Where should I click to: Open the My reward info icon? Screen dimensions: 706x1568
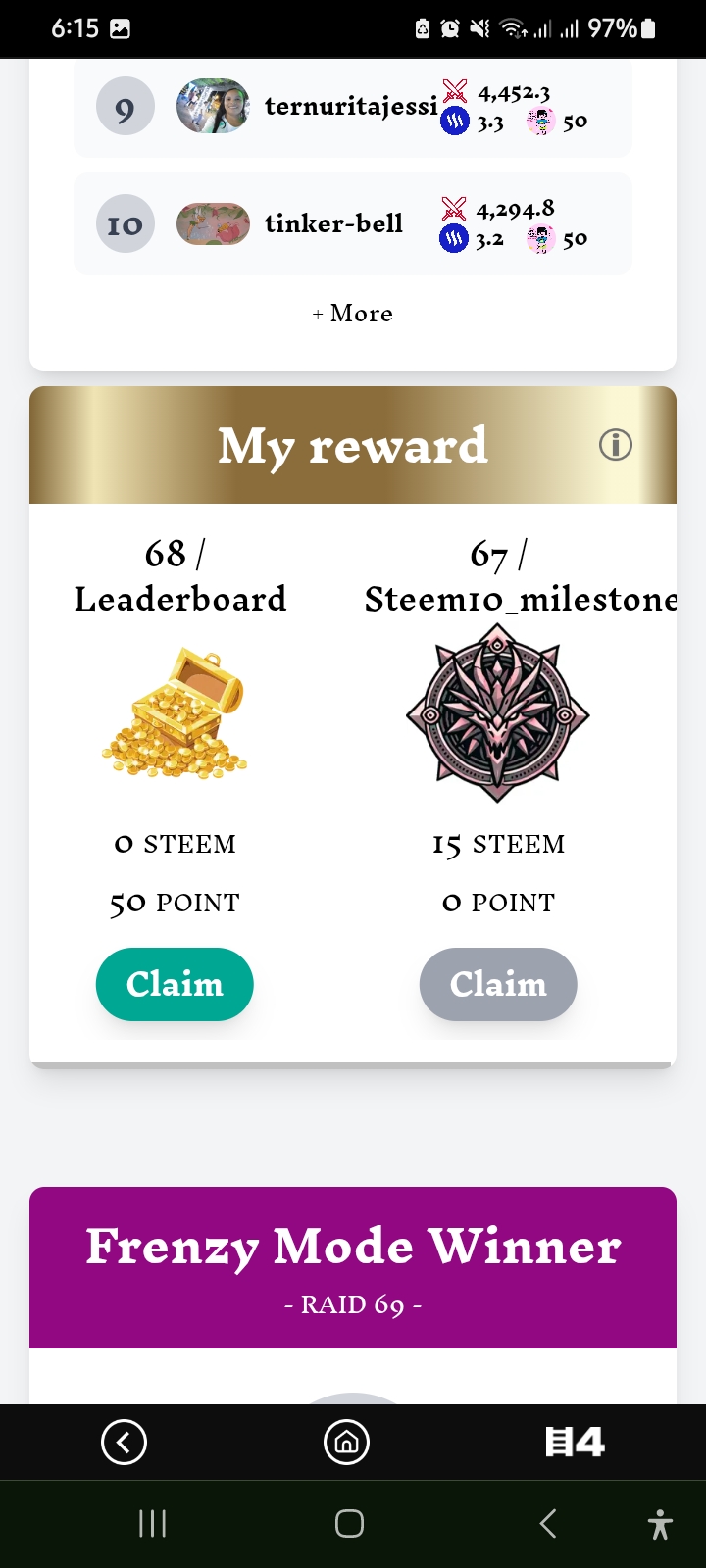coord(615,445)
